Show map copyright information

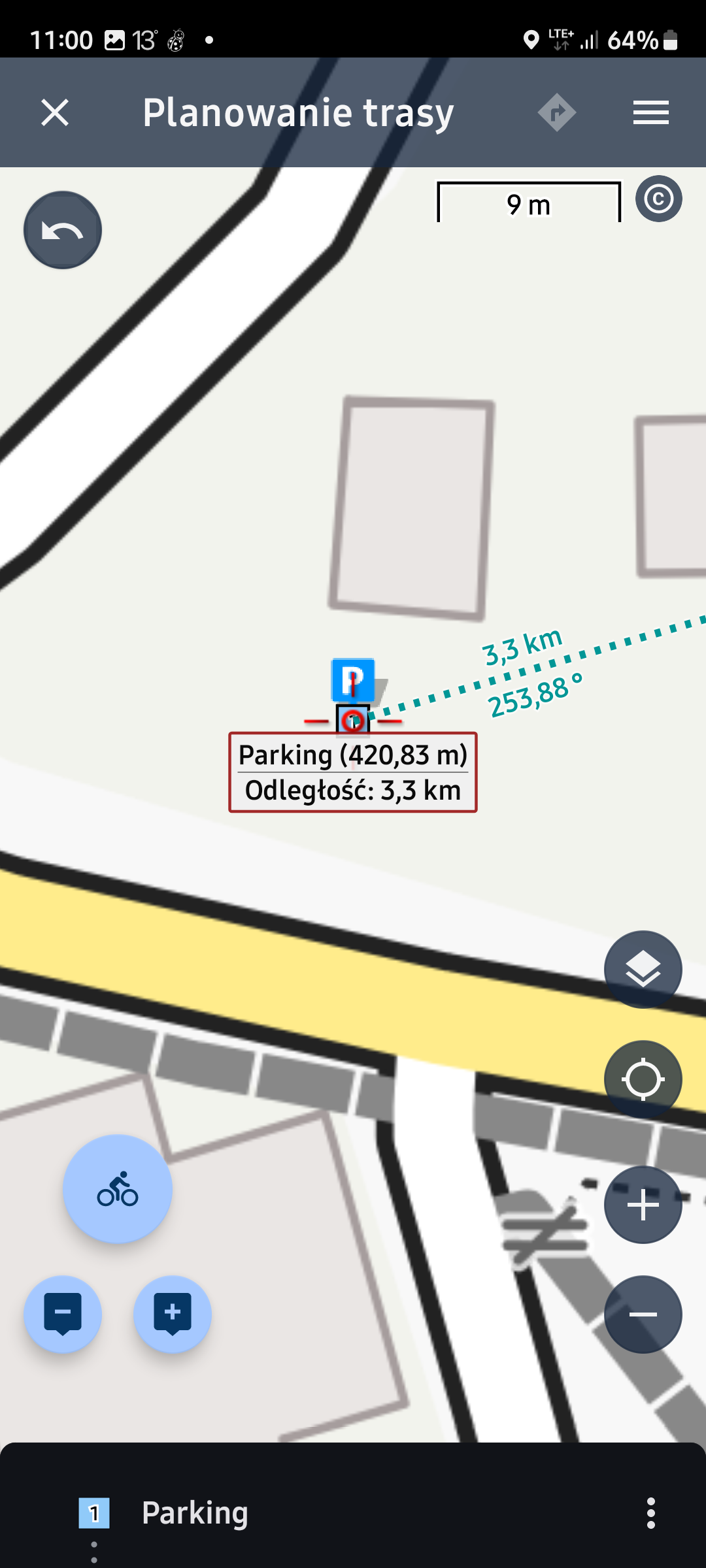[658, 199]
